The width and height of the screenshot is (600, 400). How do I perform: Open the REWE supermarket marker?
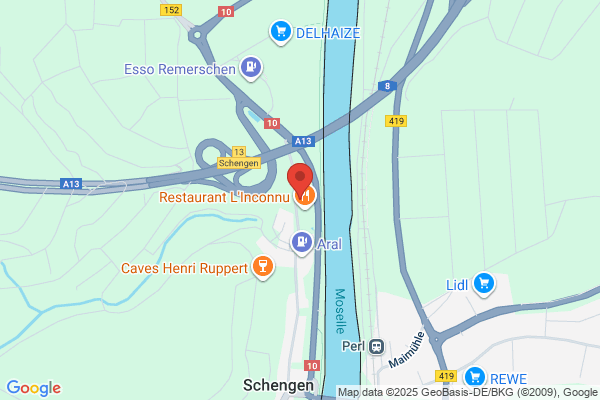point(475,377)
